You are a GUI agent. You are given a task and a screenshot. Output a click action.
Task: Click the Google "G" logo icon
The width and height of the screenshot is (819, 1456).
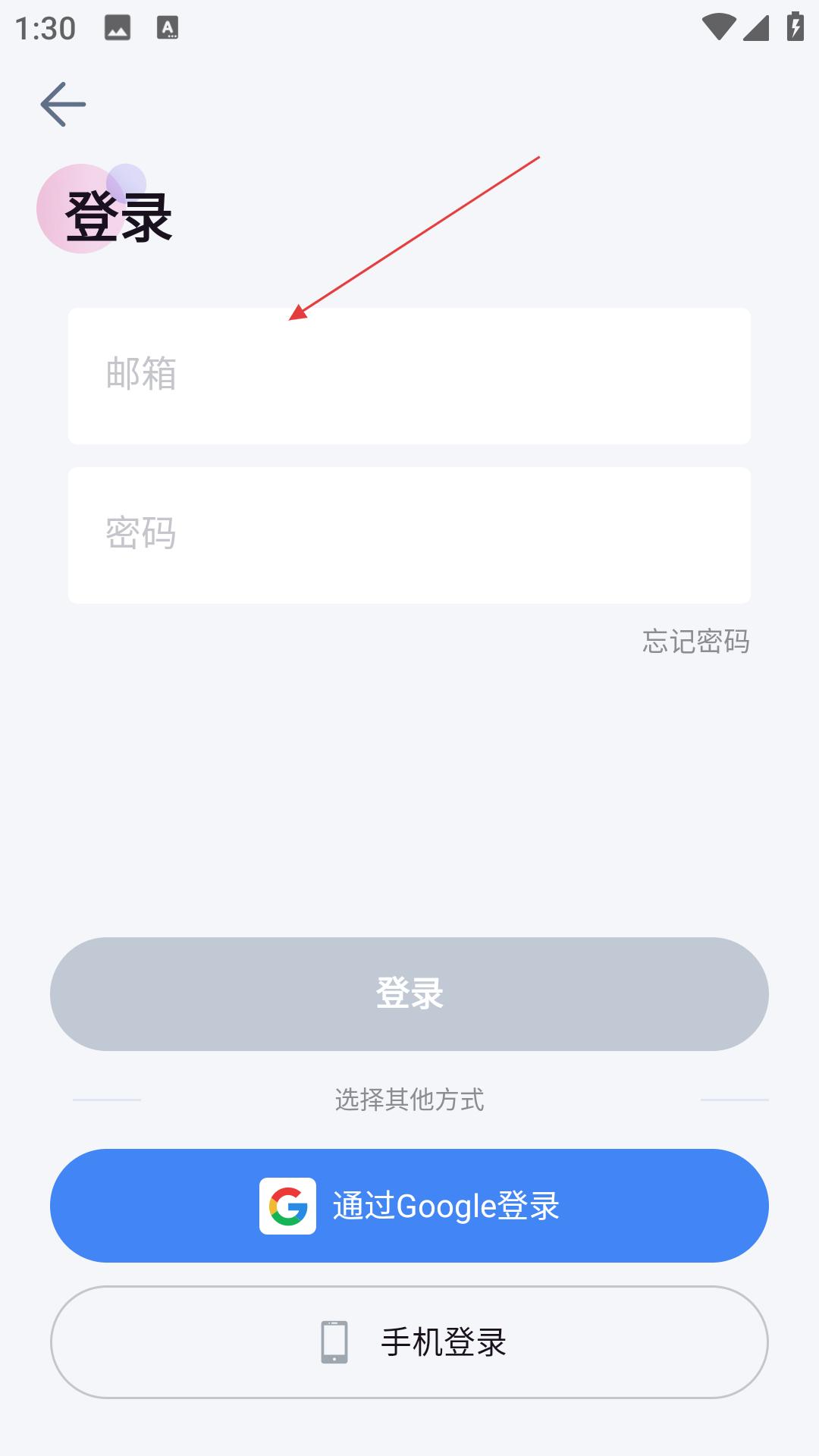(289, 1206)
